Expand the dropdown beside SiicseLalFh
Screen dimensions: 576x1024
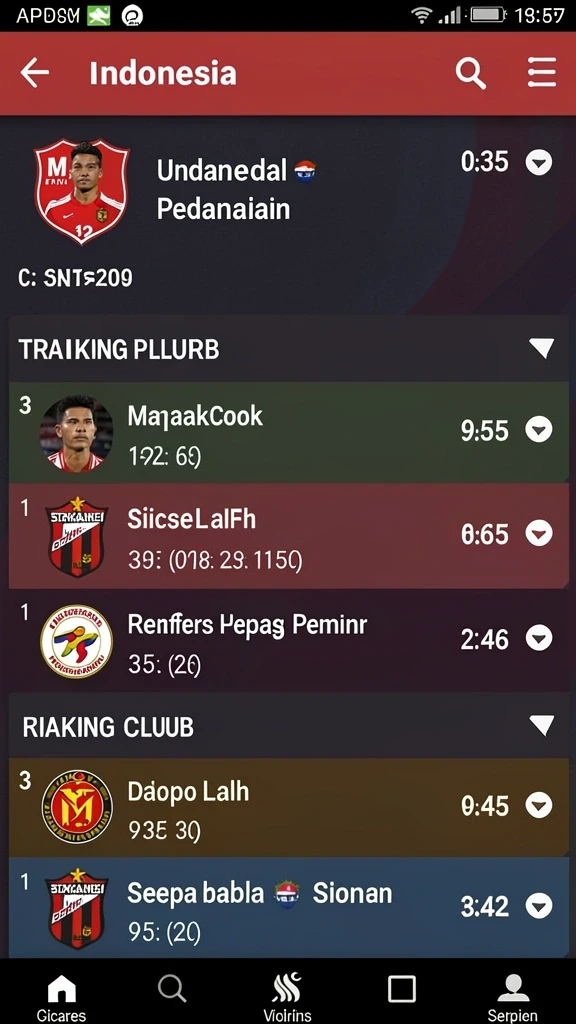pyautogui.click(x=539, y=534)
